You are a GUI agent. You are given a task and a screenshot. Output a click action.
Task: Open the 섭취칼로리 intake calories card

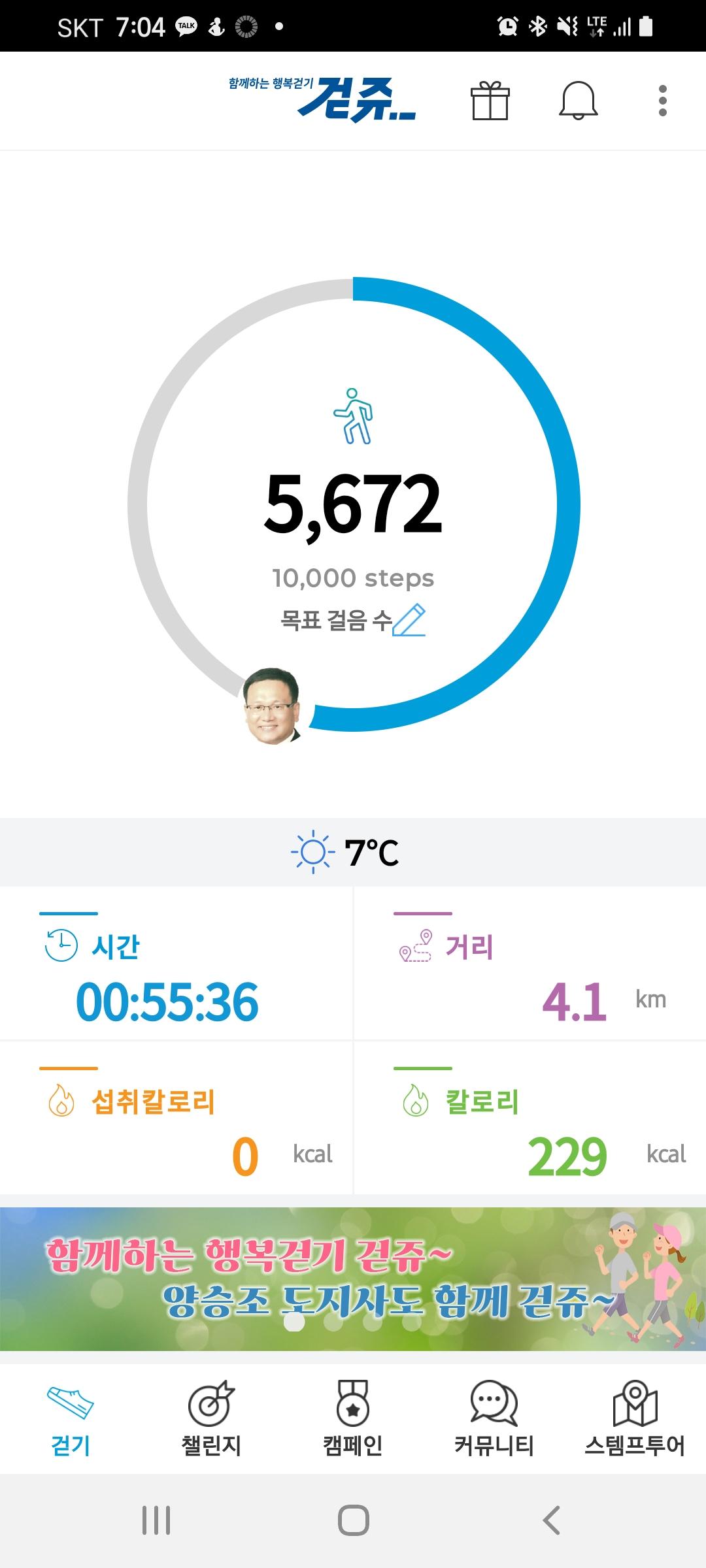pyautogui.click(x=176, y=1119)
